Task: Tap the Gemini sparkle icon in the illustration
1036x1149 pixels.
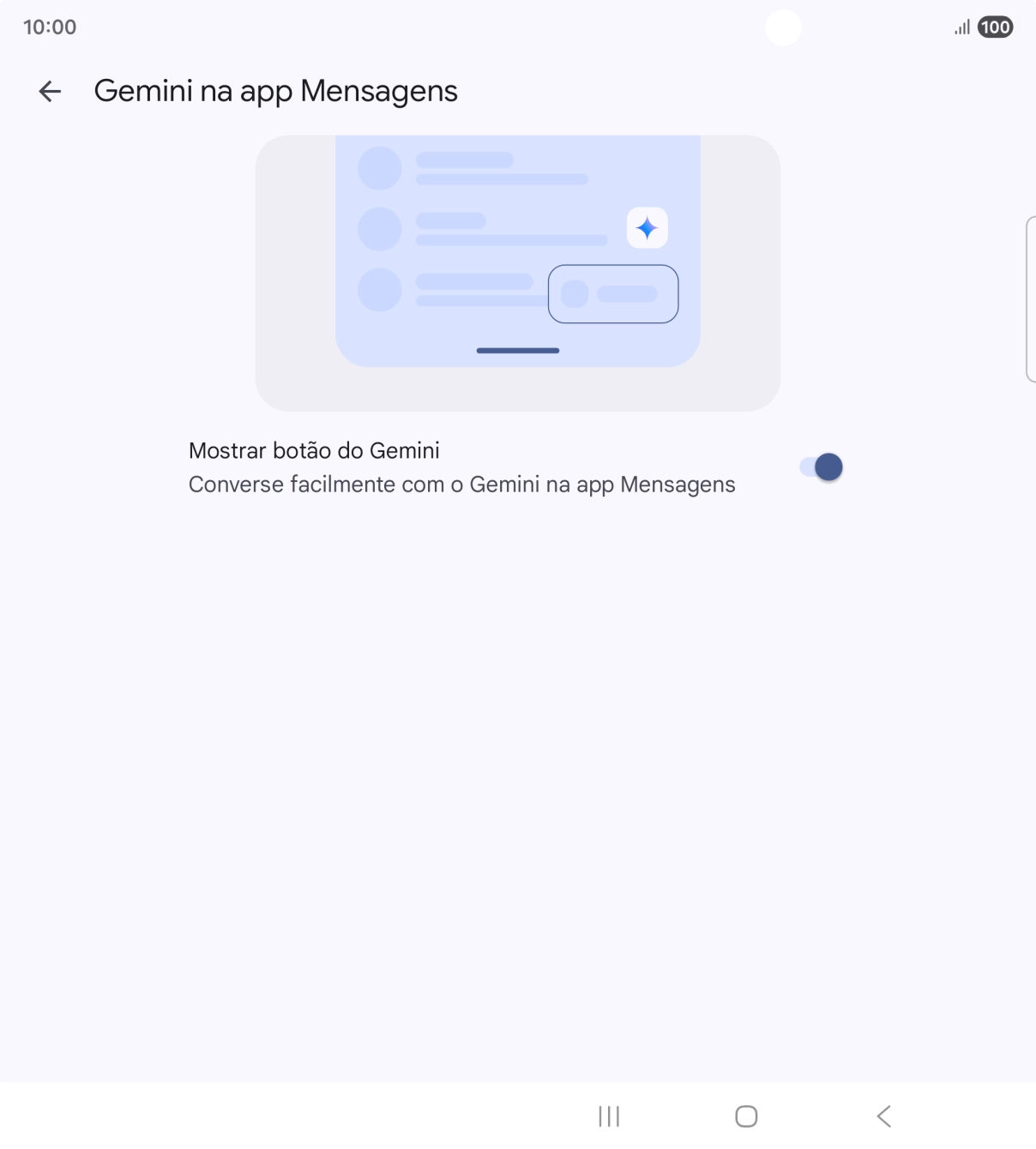Action: point(647,226)
